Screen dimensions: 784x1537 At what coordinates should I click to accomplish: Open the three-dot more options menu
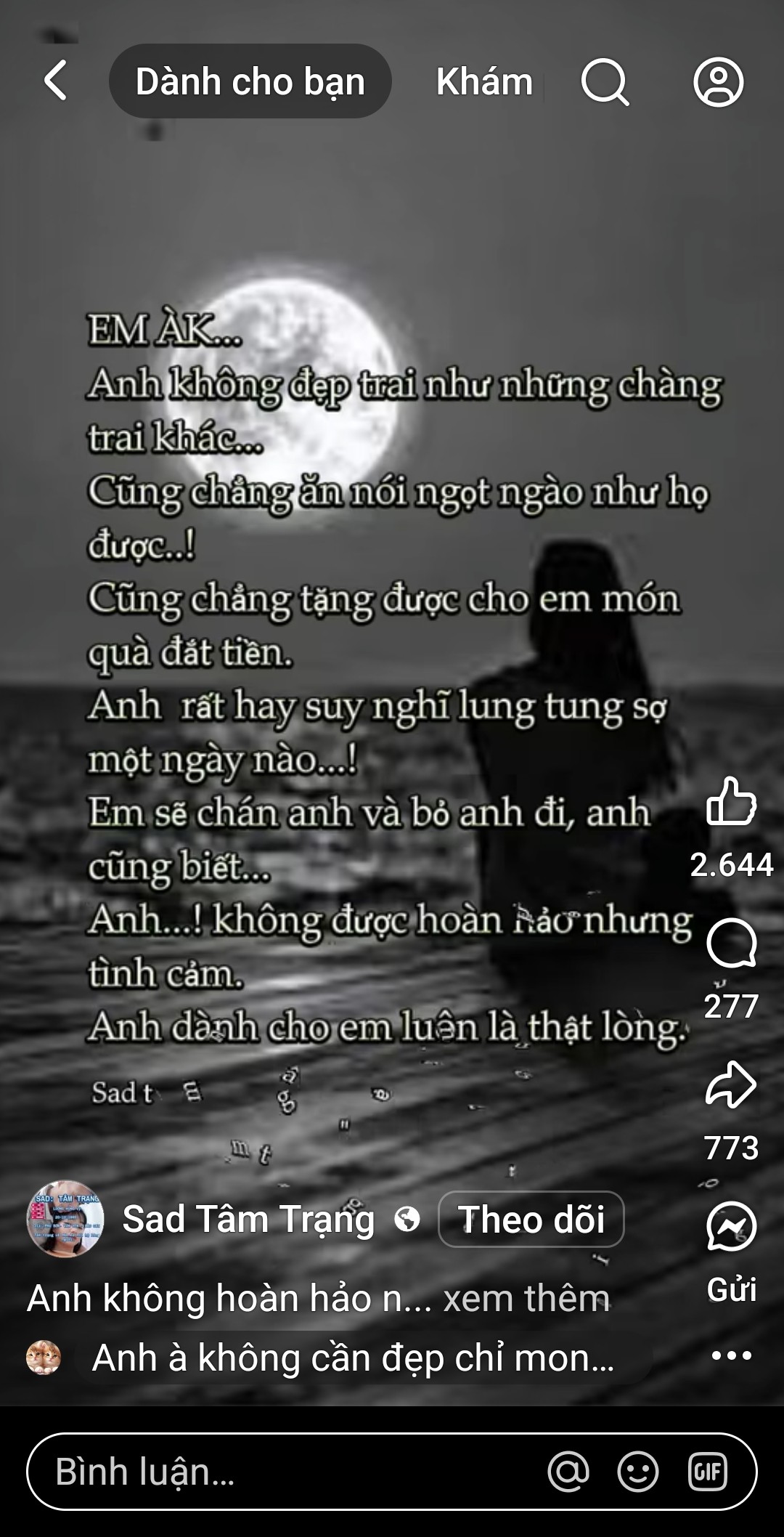pos(731,1355)
